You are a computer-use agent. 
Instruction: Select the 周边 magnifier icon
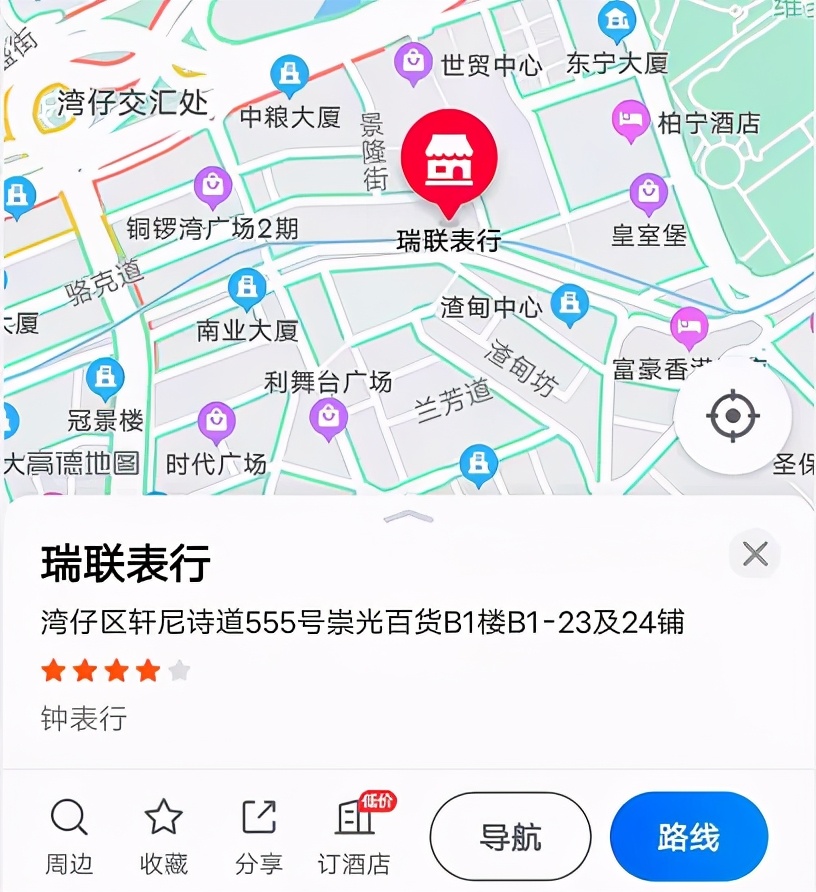tap(69, 817)
